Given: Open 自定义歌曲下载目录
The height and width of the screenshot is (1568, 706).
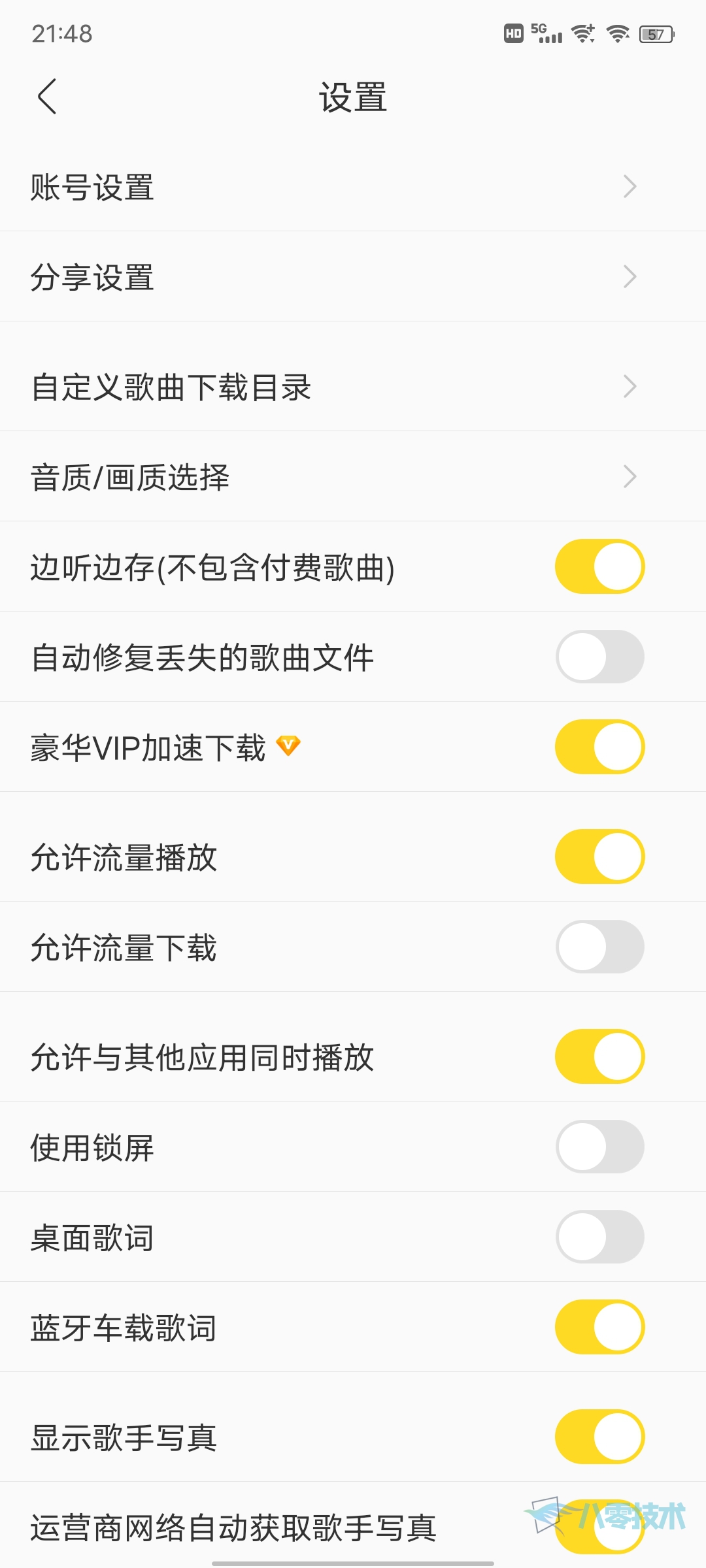Looking at the screenshot, I should pyautogui.click(x=353, y=387).
